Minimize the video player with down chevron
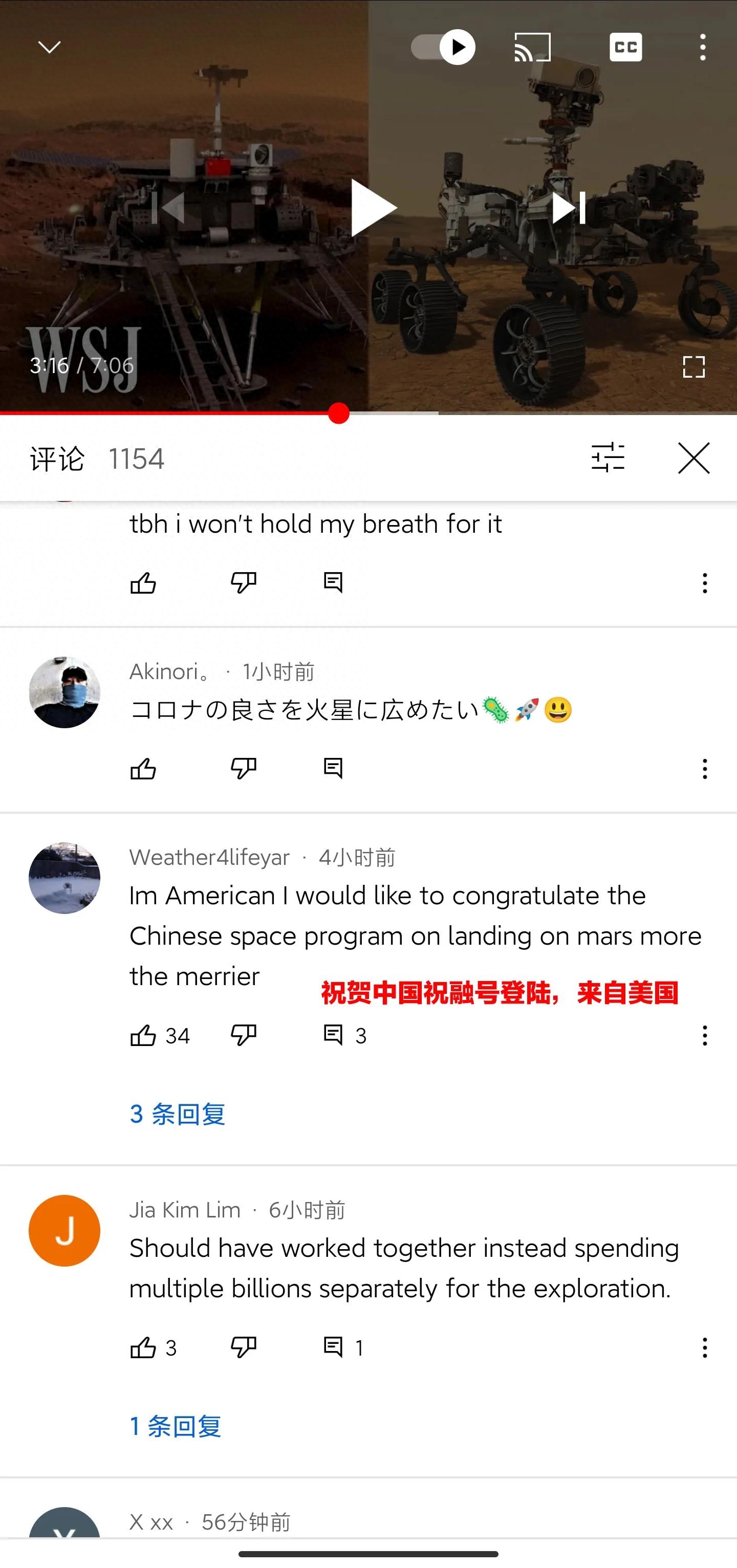This screenshot has width=737, height=1568. [49, 47]
